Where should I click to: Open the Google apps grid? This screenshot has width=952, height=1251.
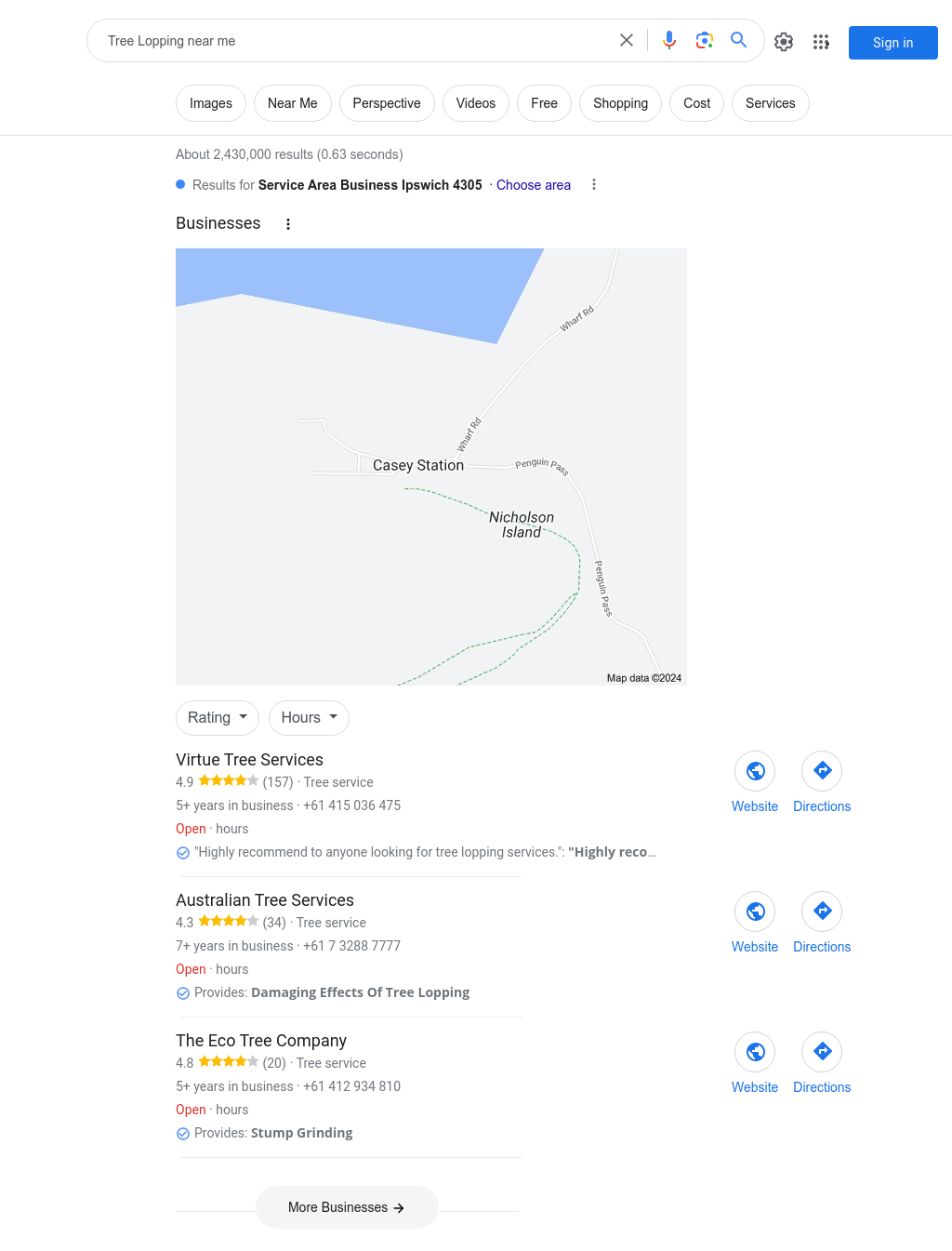pos(821,42)
